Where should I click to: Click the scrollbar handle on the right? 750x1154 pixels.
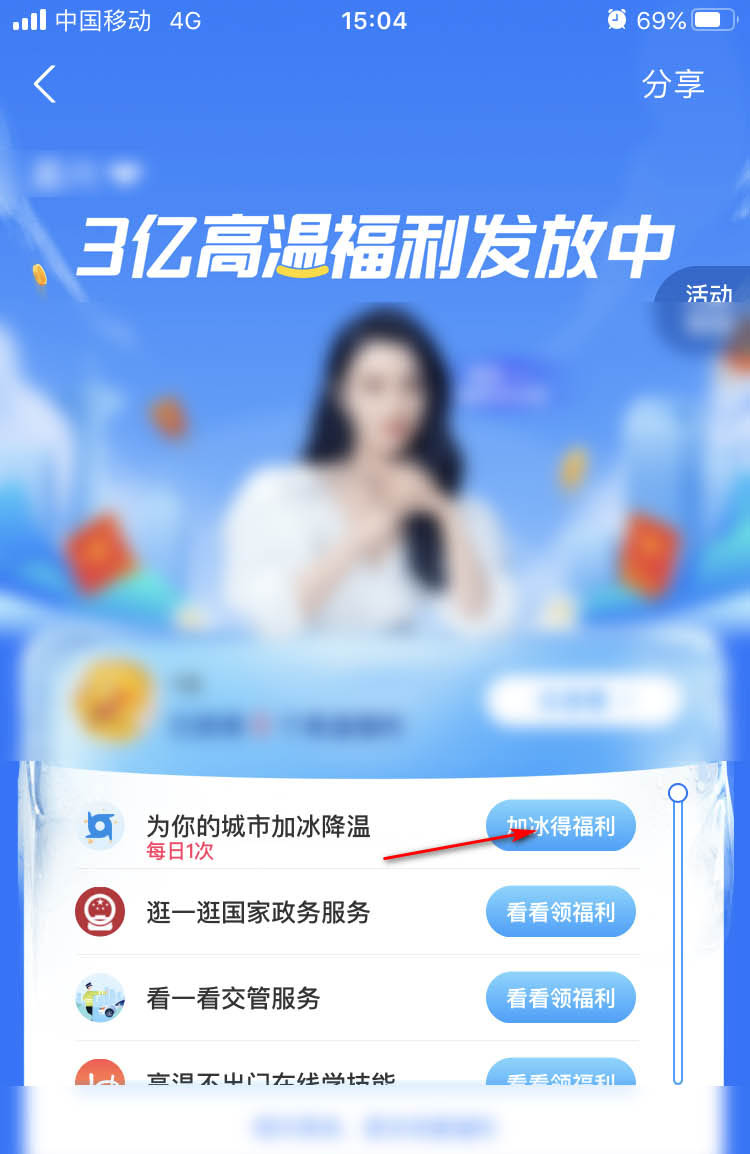click(678, 791)
